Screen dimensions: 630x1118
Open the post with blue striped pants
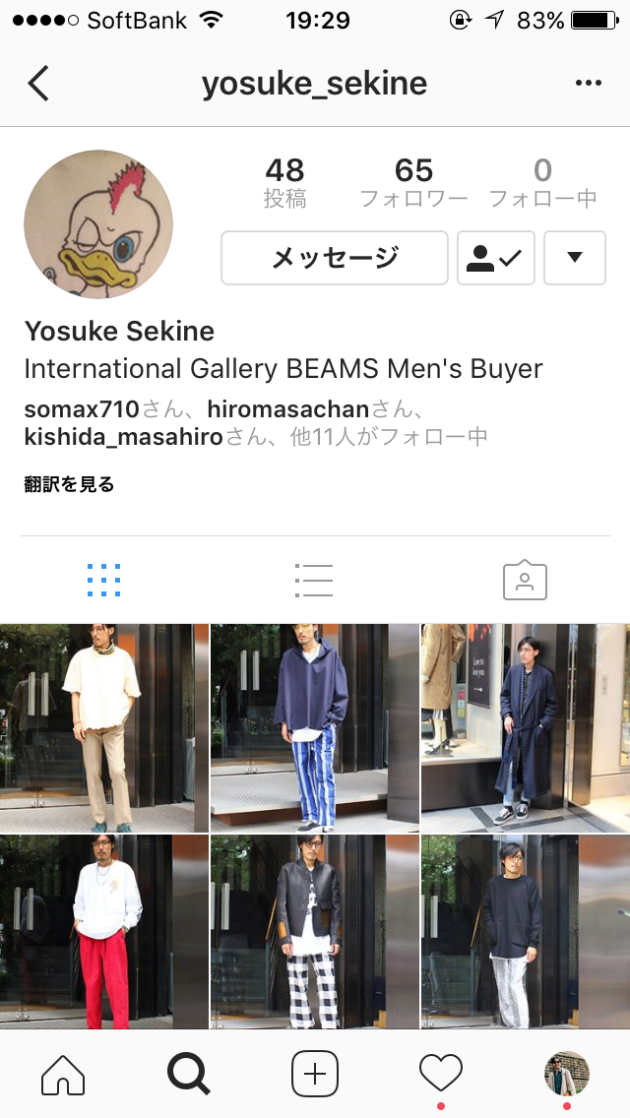coord(314,728)
